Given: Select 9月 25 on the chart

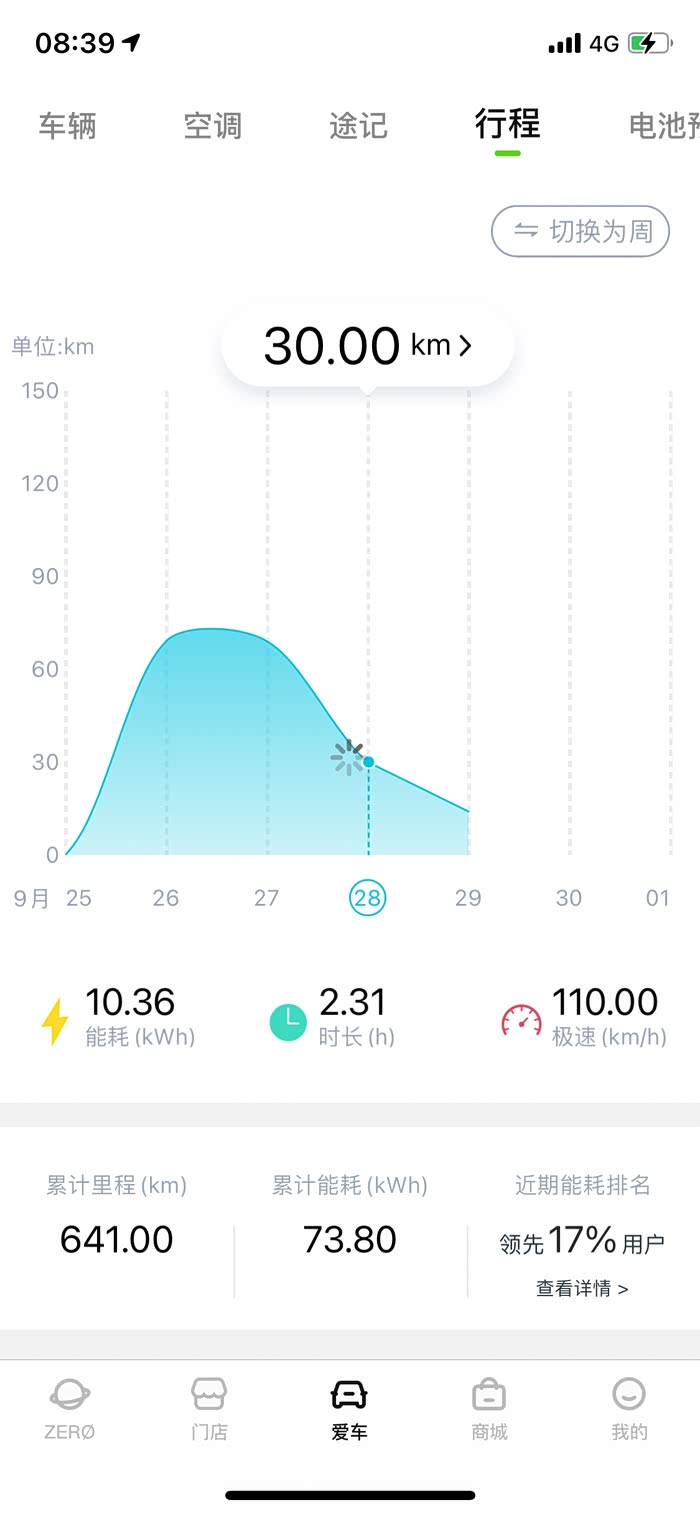Looking at the screenshot, I should point(78,898).
